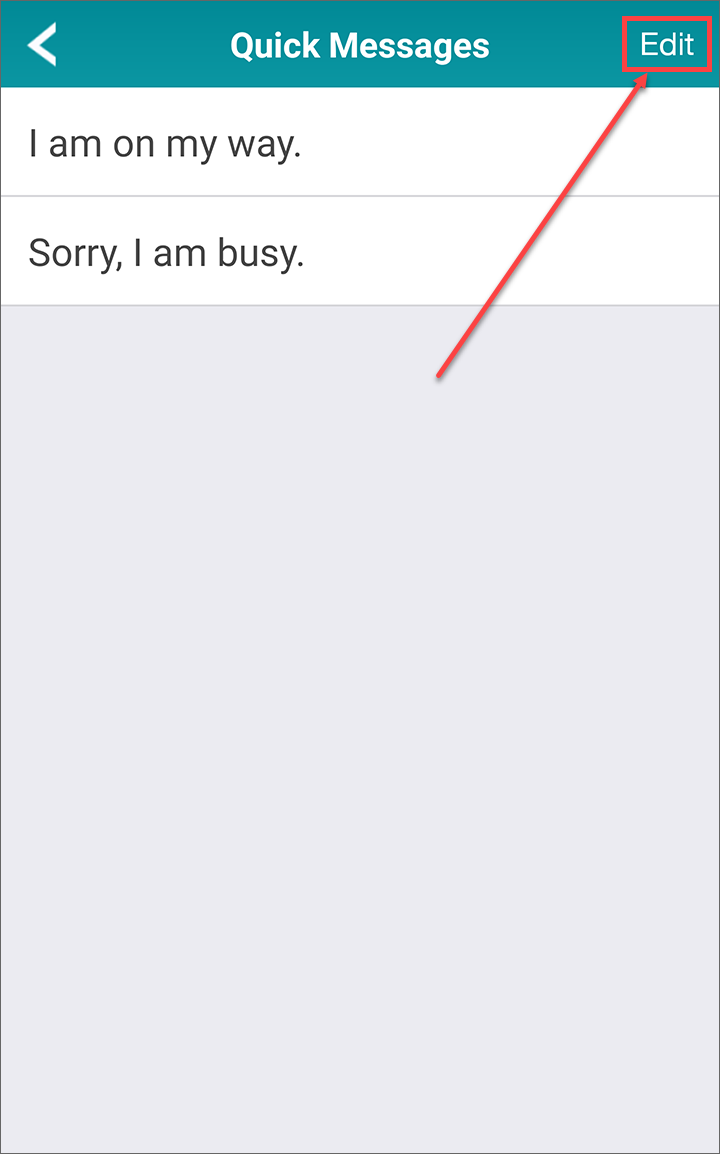Tap Edit in the Quick Messages header
This screenshot has width=720, height=1154.
coord(667,45)
